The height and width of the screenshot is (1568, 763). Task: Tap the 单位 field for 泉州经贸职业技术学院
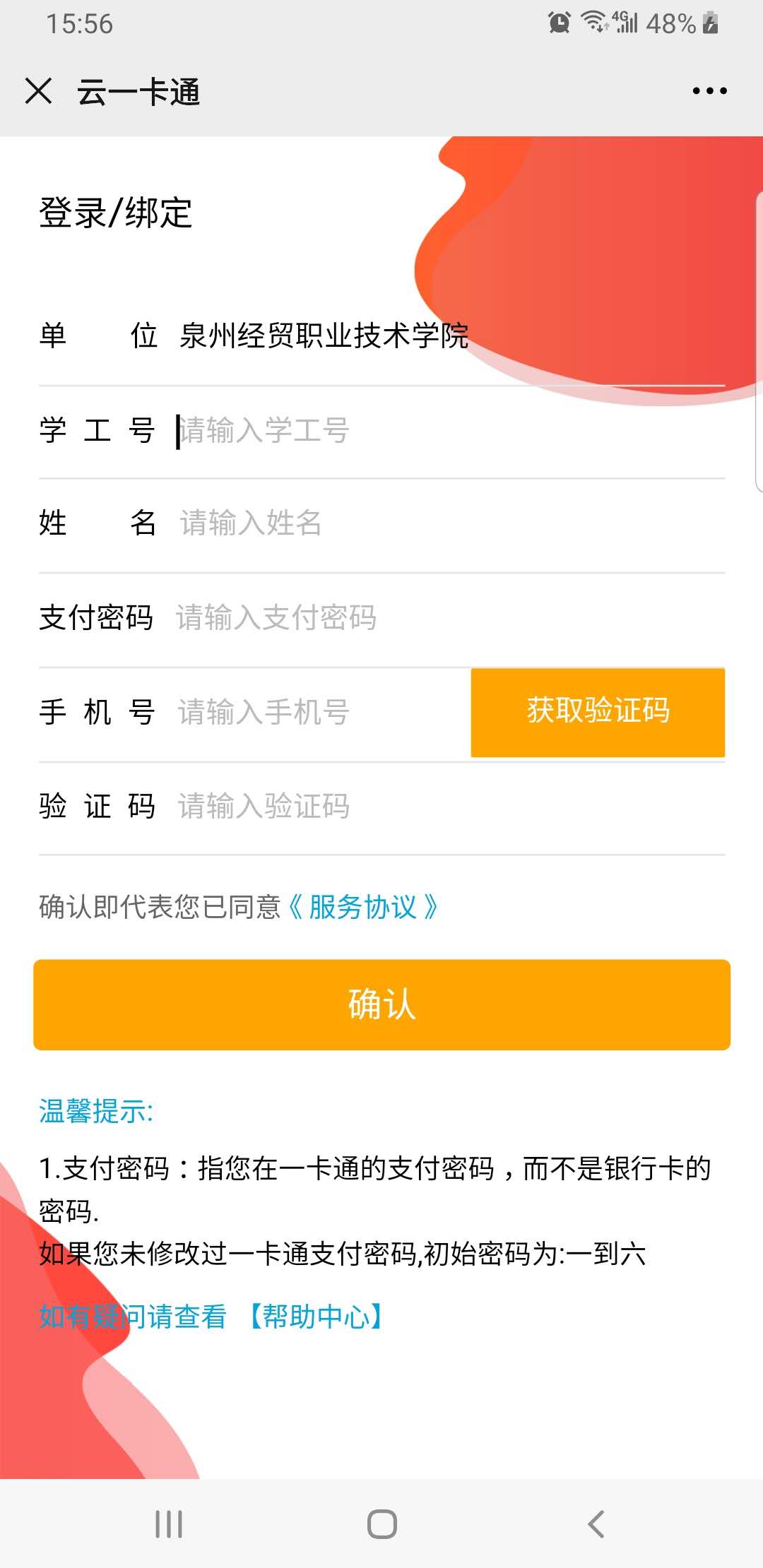click(x=324, y=335)
